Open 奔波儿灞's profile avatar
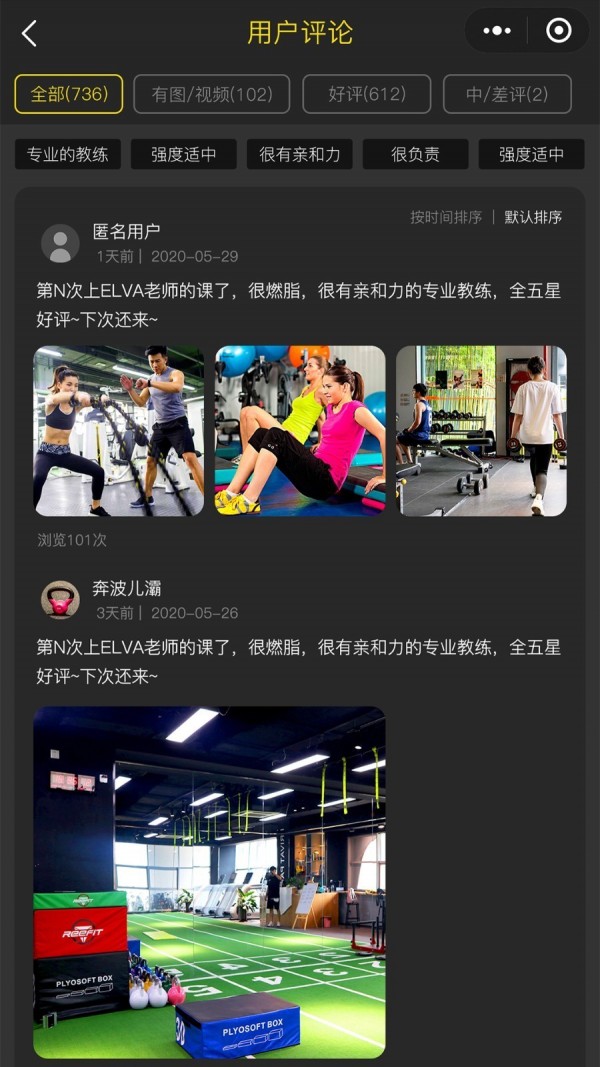 [60, 600]
